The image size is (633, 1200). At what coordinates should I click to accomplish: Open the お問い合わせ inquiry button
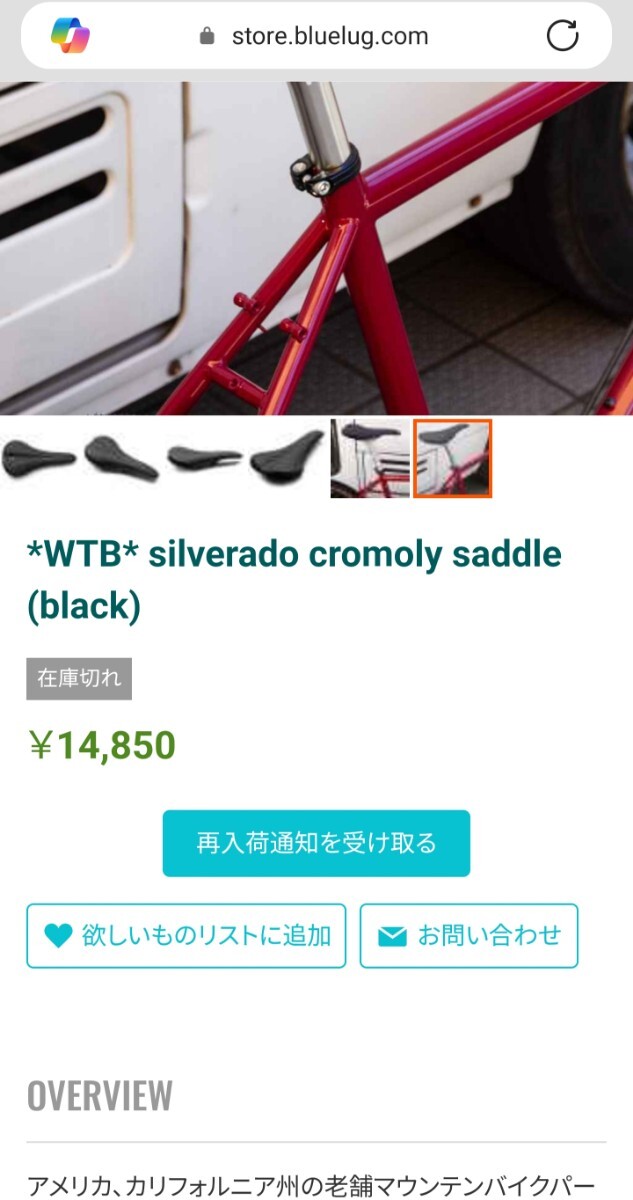click(x=469, y=936)
